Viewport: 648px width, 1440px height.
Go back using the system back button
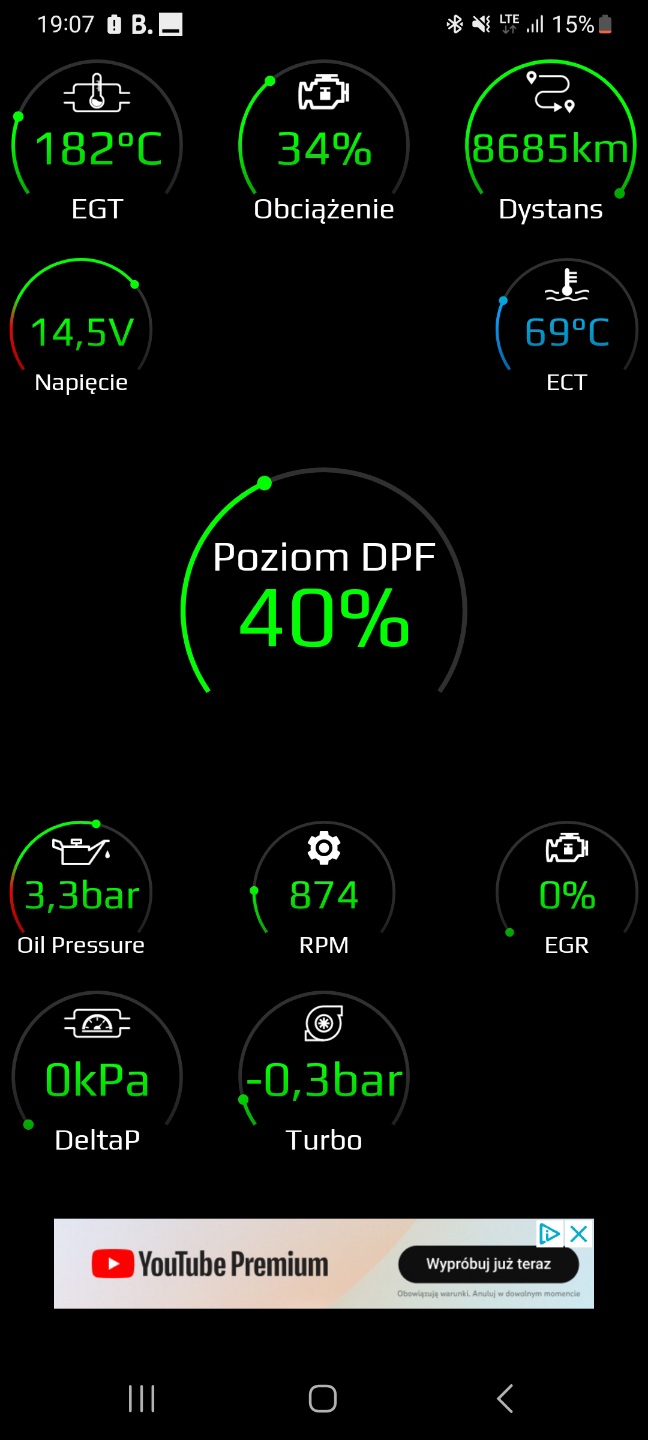tap(505, 1398)
